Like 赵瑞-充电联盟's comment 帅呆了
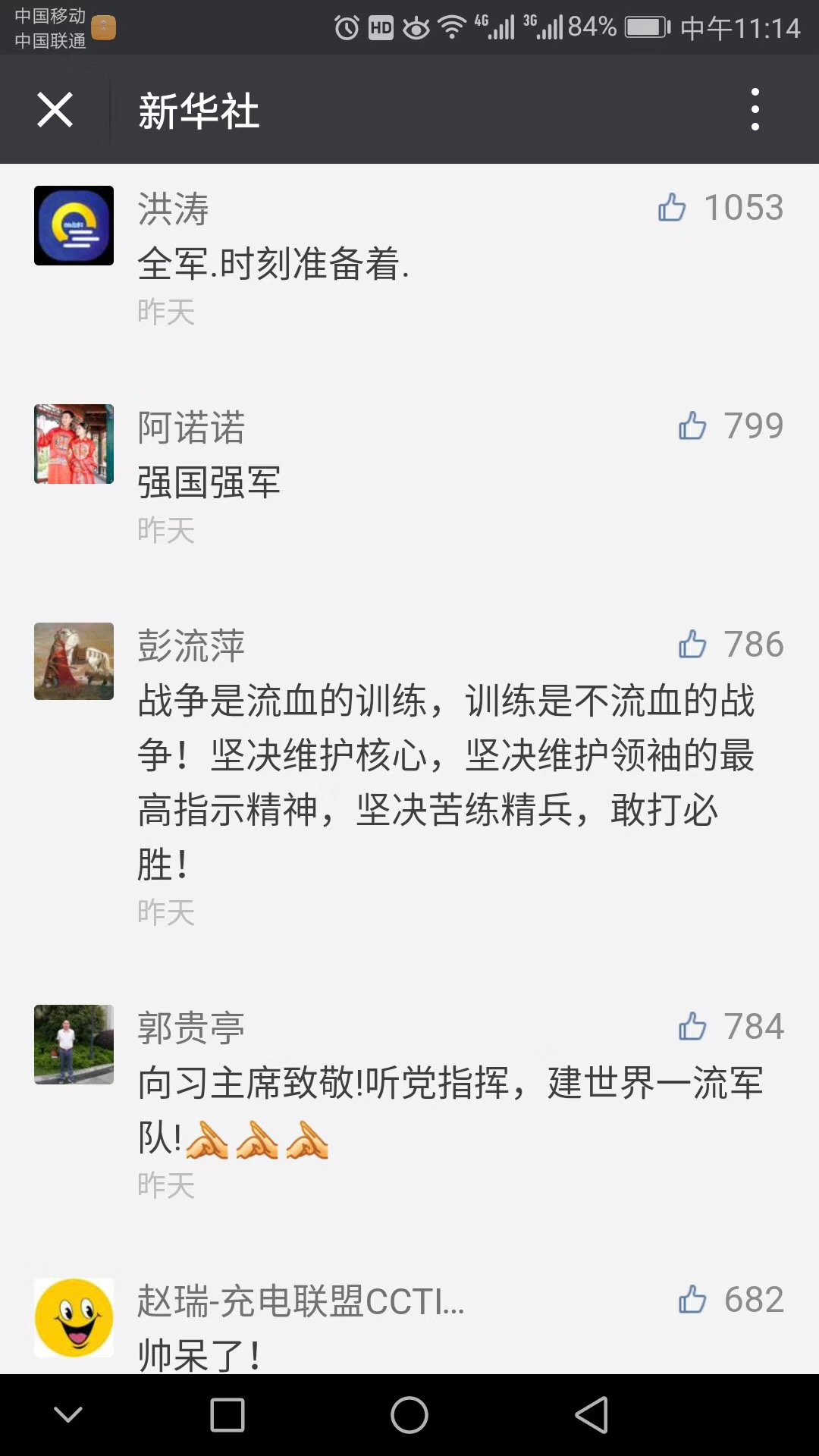 point(692,1300)
